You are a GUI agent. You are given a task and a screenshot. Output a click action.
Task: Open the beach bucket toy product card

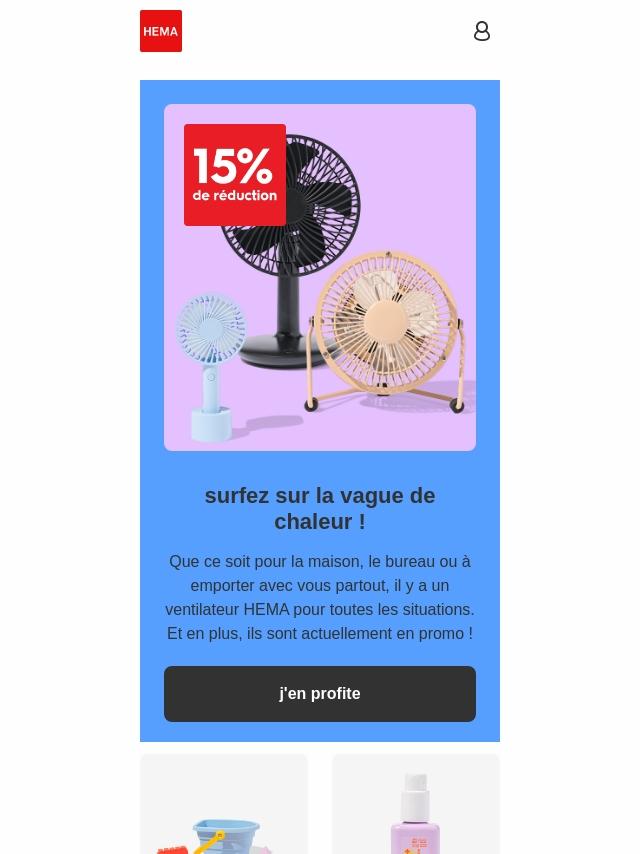[x=224, y=810]
